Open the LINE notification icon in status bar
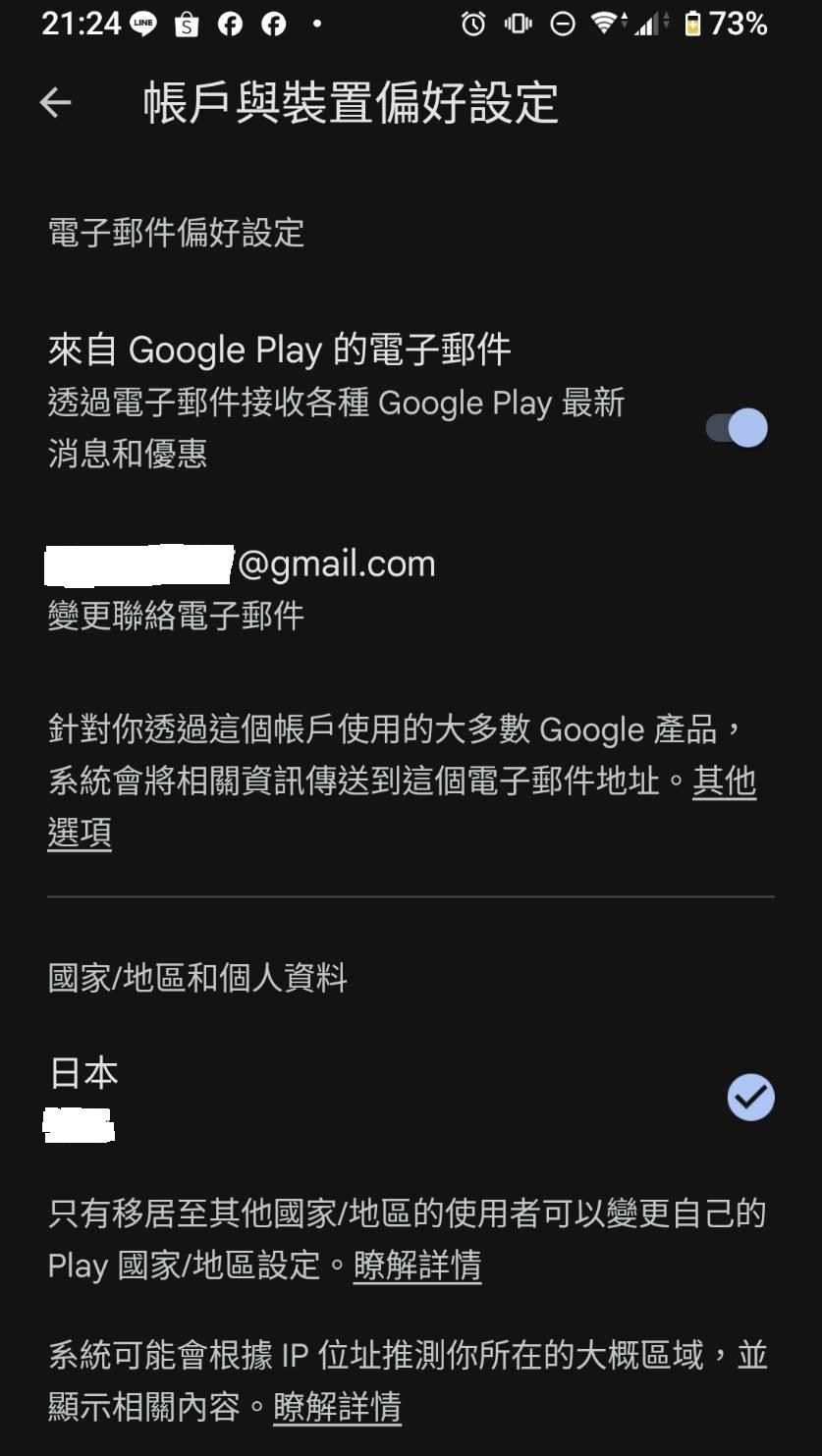Image resolution: width=822 pixels, height=1456 pixels. tap(142, 24)
